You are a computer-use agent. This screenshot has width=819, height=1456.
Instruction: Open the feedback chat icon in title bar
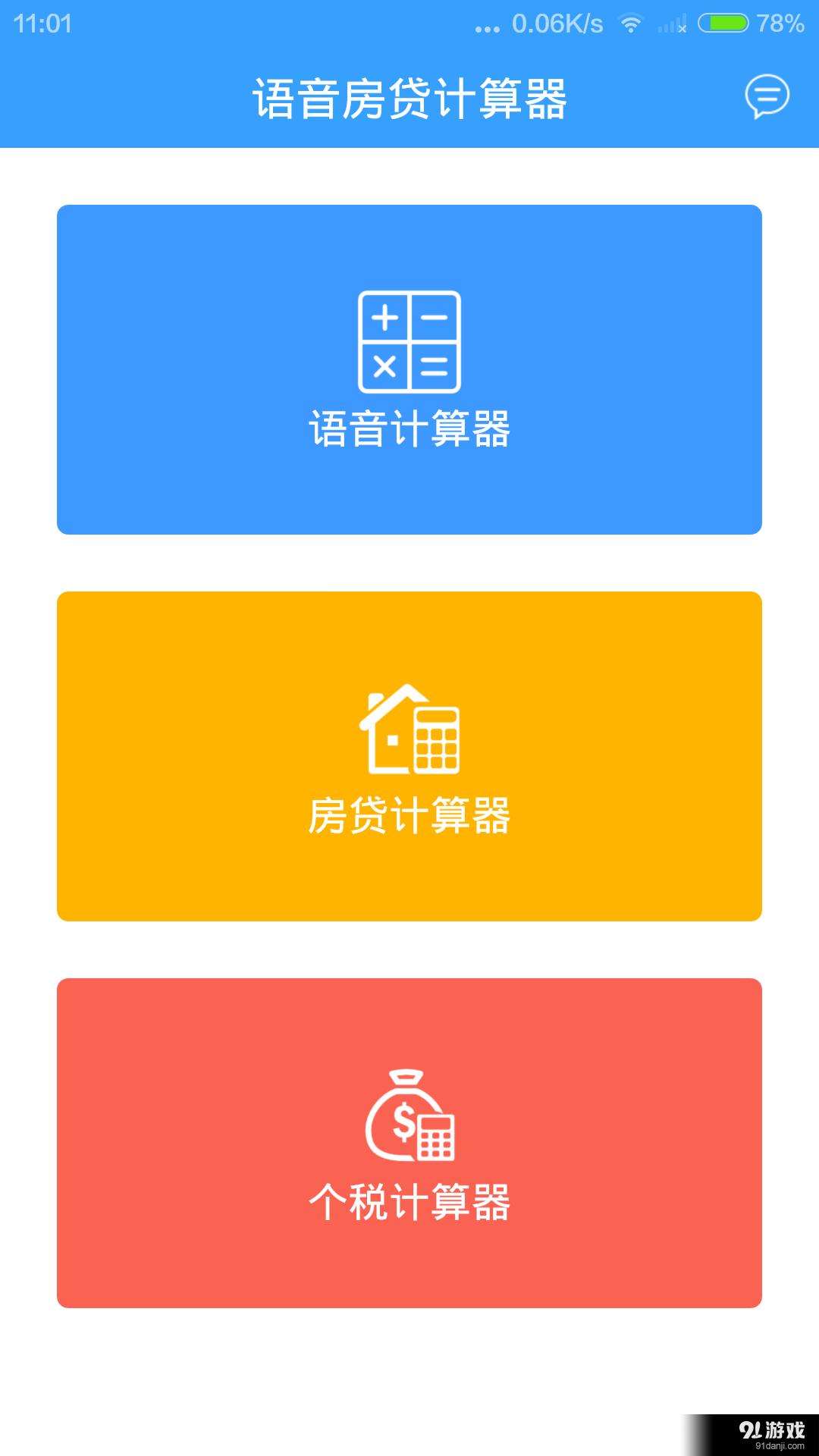[766, 97]
